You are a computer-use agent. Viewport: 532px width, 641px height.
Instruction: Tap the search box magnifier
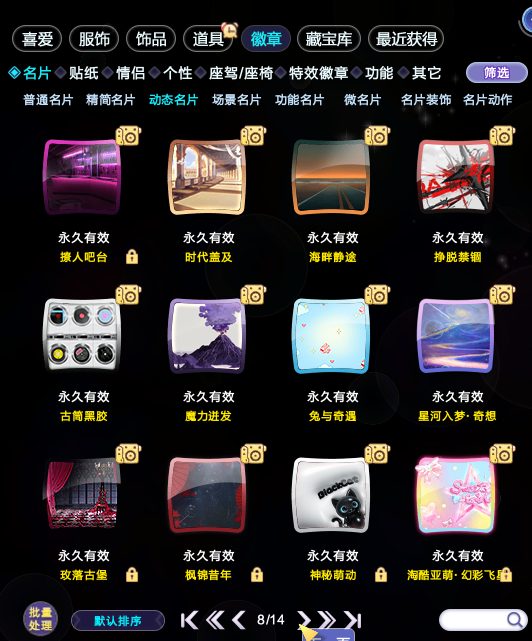[x=515, y=620]
